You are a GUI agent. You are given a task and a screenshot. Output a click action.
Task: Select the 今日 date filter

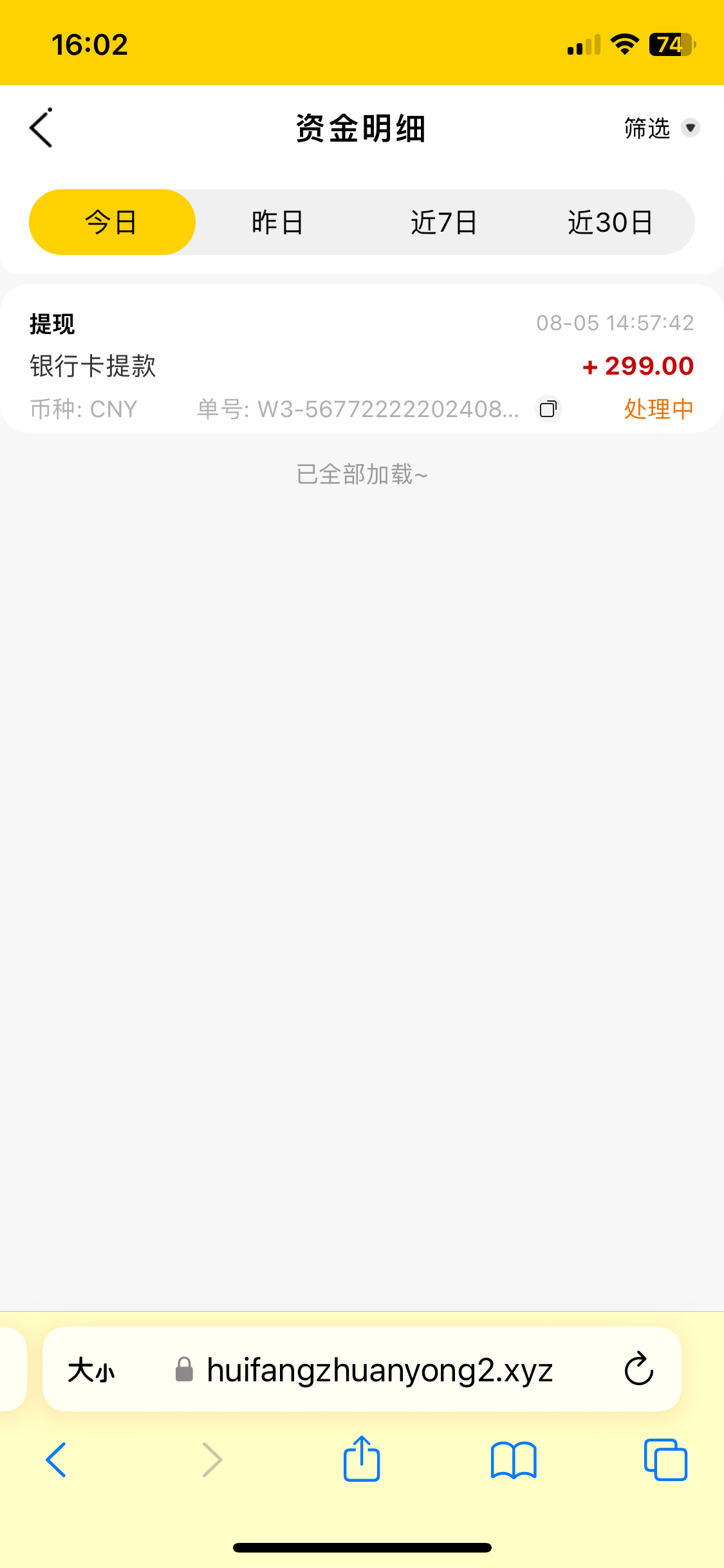pos(111,221)
